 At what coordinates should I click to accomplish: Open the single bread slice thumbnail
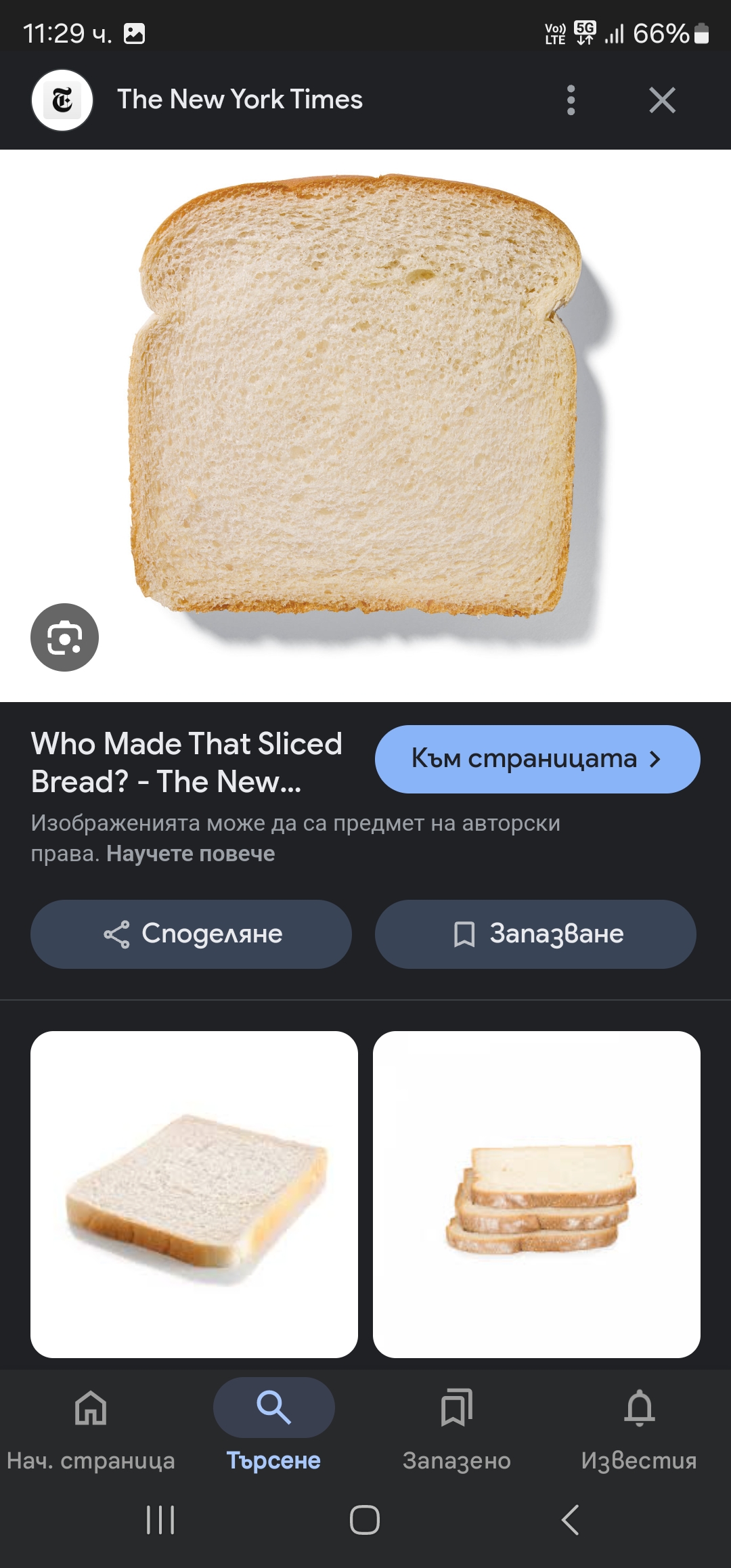pos(195,1192)
